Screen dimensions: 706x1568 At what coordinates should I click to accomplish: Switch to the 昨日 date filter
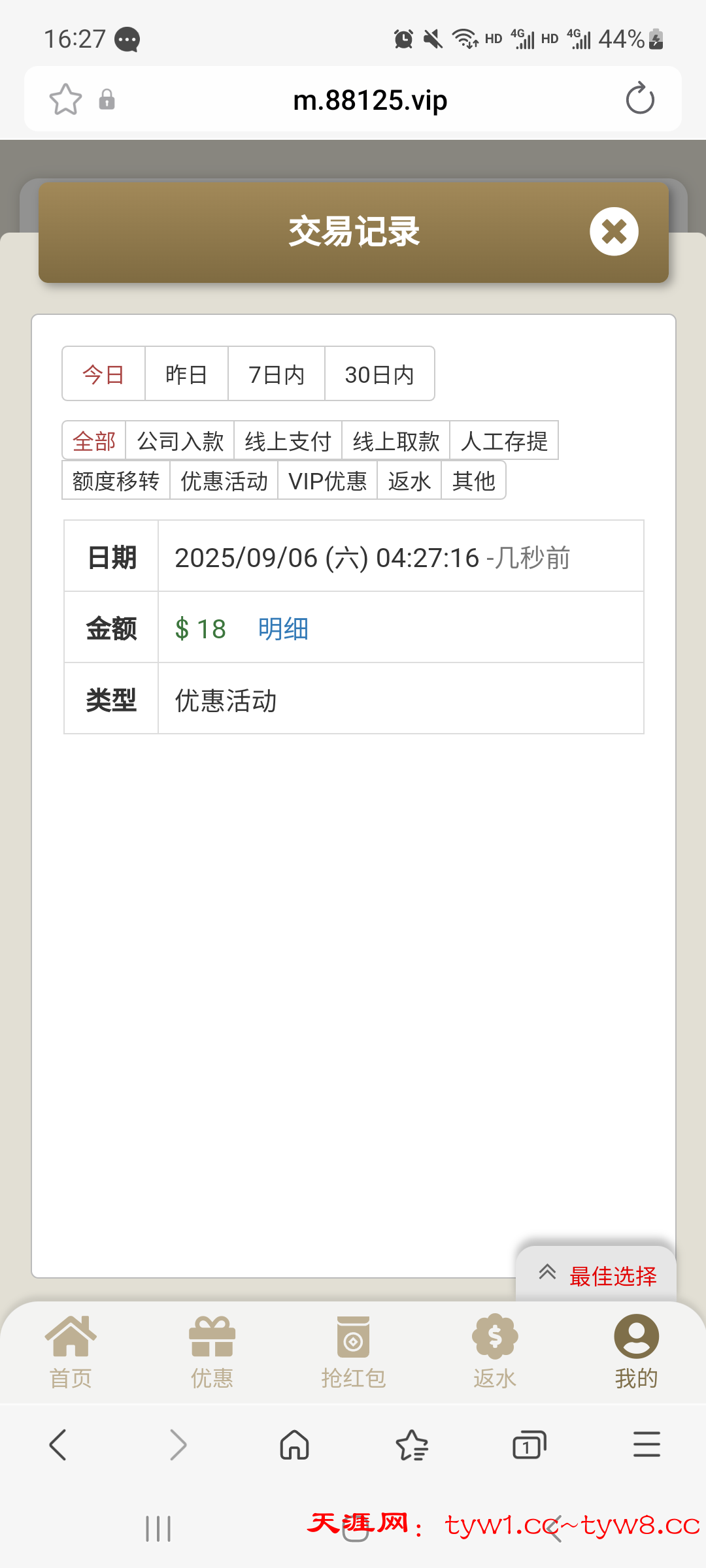tap(186, 374)
